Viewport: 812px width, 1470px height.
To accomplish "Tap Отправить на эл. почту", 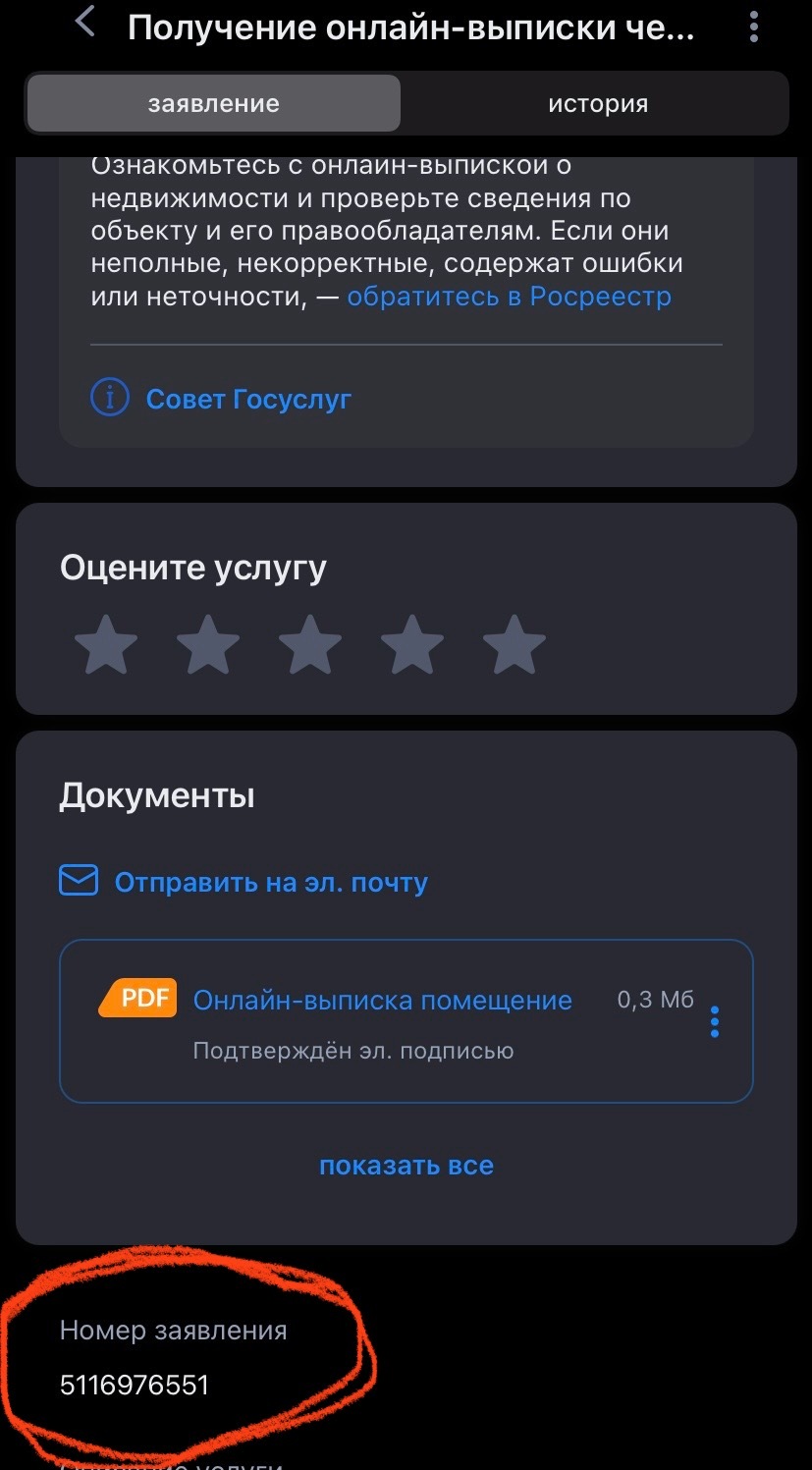I will tap(271, 881).
